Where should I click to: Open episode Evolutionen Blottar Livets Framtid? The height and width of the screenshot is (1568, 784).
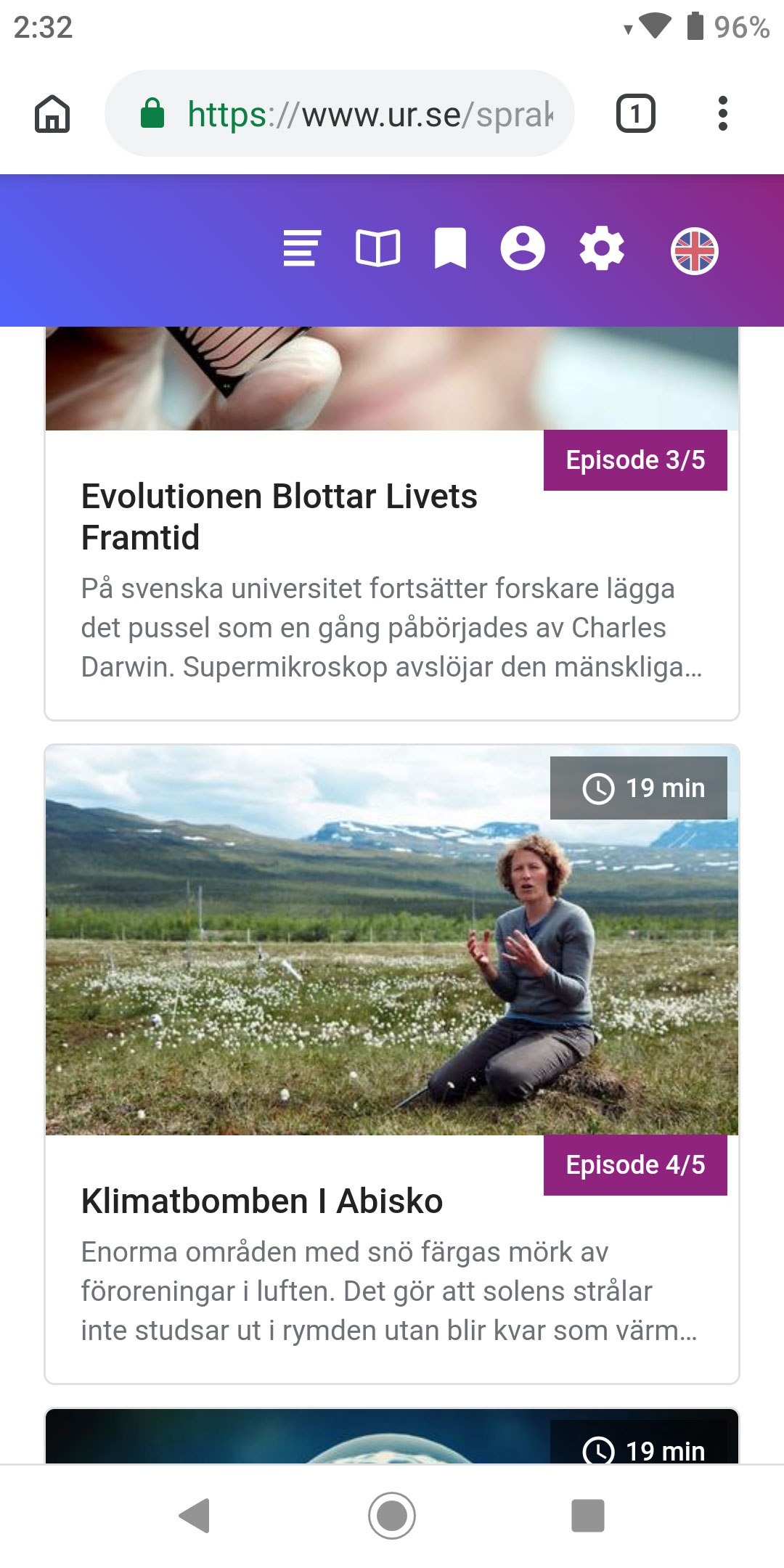point(279,517)
